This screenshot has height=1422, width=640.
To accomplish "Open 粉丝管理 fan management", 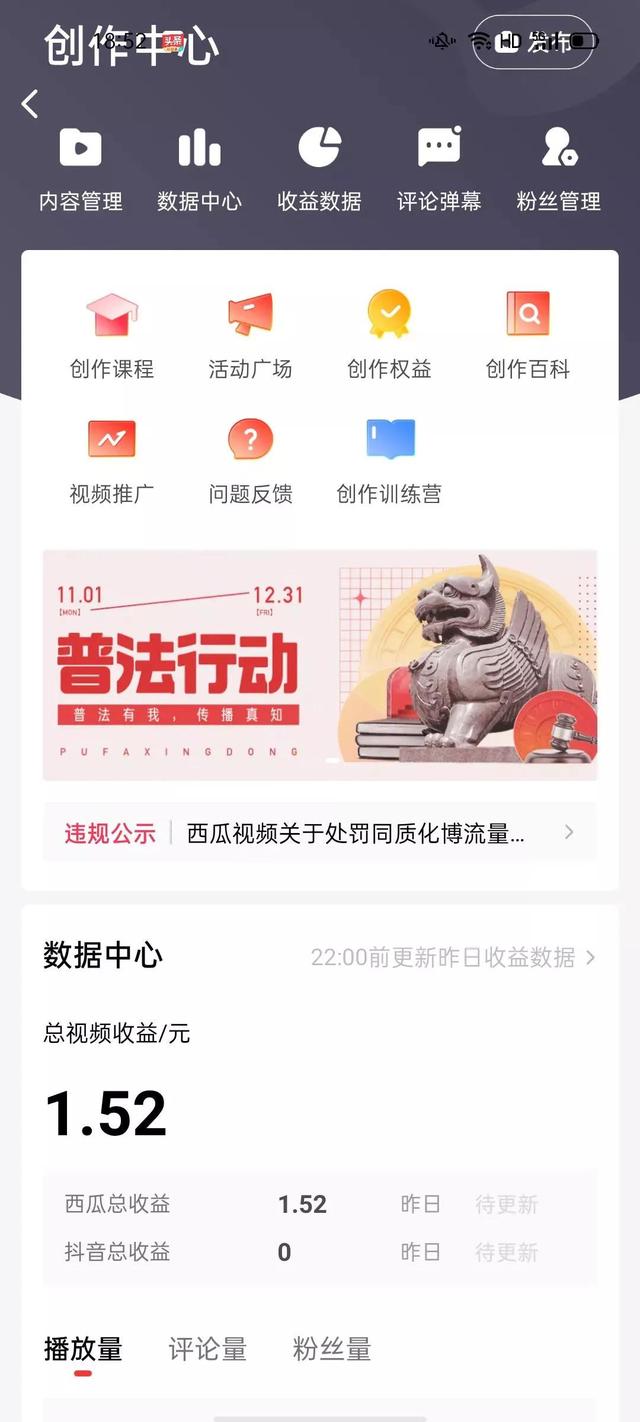I will pos(558,170).
